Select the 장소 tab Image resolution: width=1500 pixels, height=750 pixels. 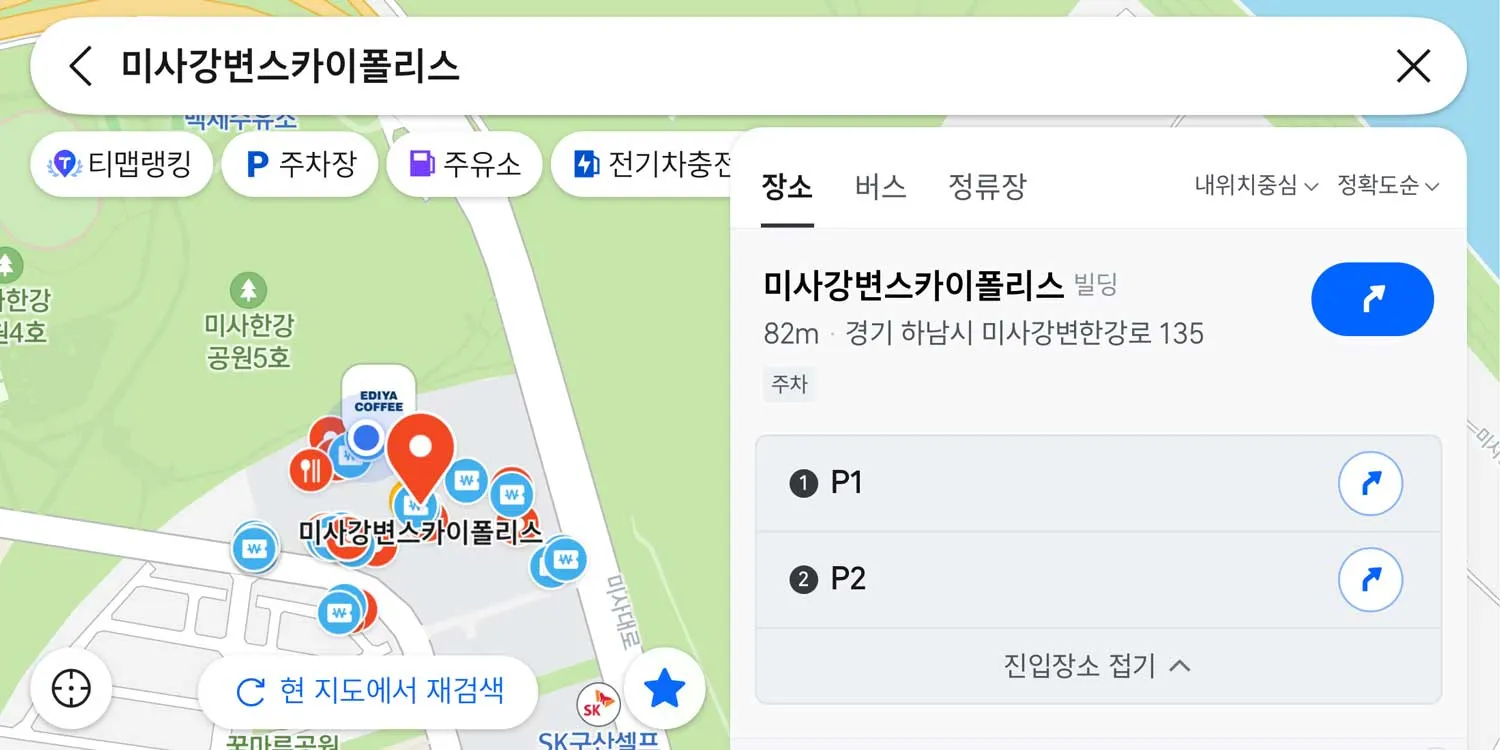click(787, 187)
